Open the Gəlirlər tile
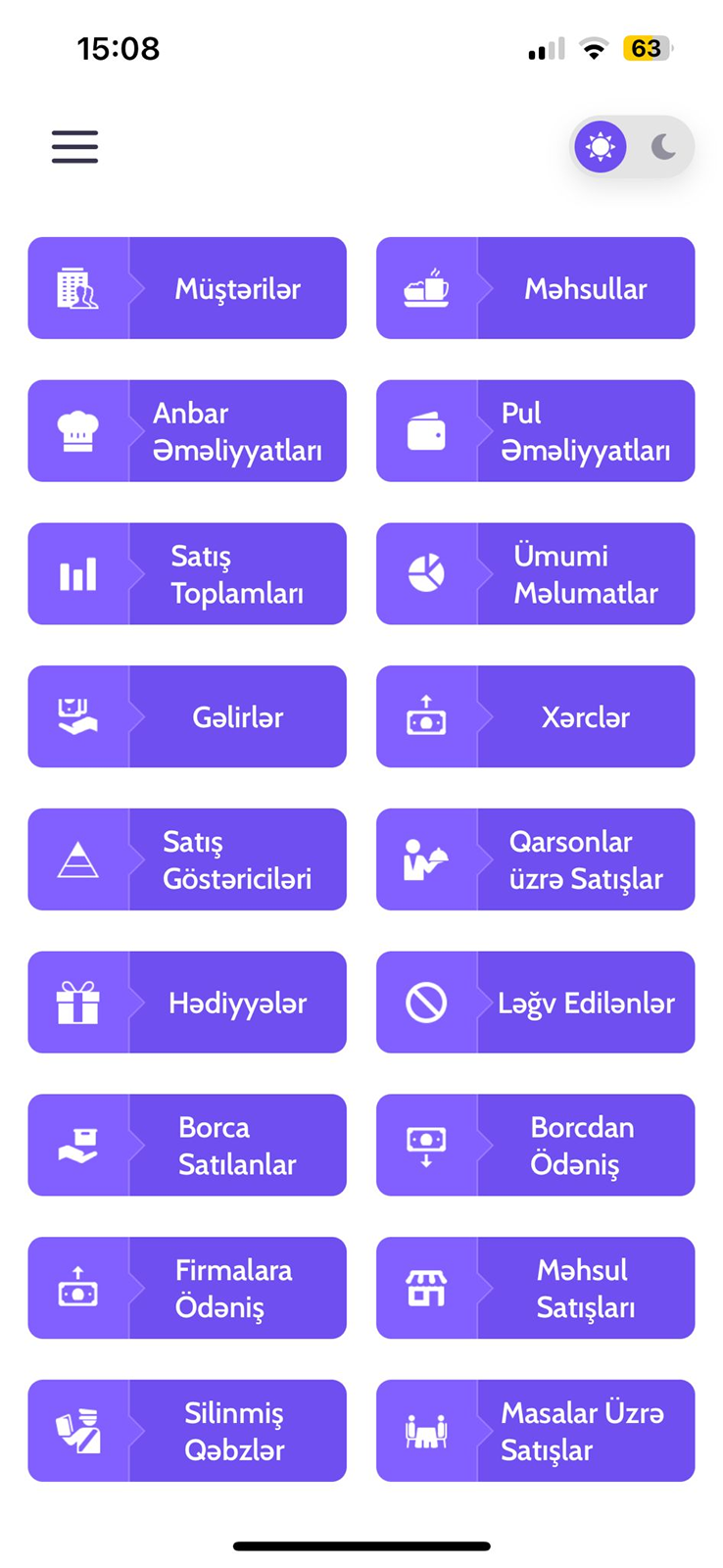The width and height of the screenshot is (723, 1568). click(187, 717)
